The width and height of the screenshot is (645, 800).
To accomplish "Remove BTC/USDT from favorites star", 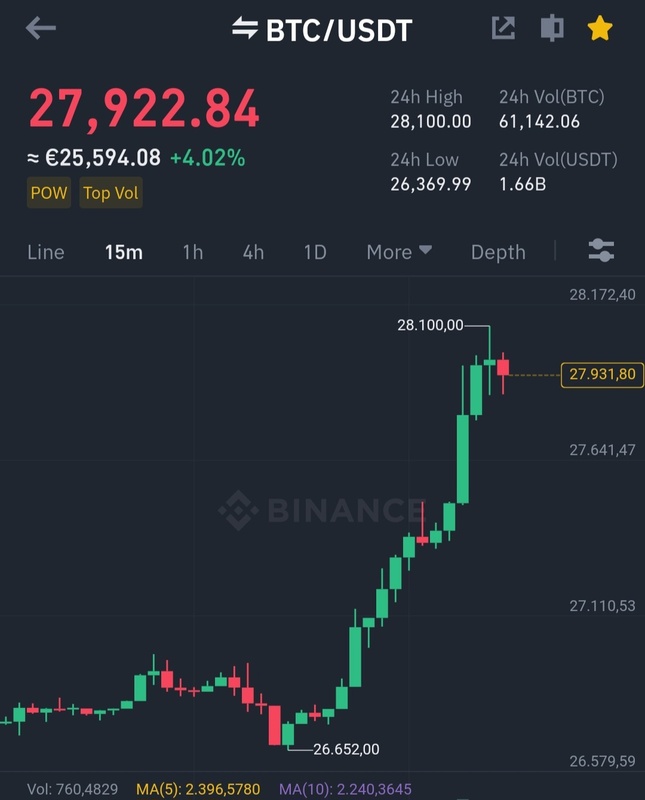I will point(599,28).
